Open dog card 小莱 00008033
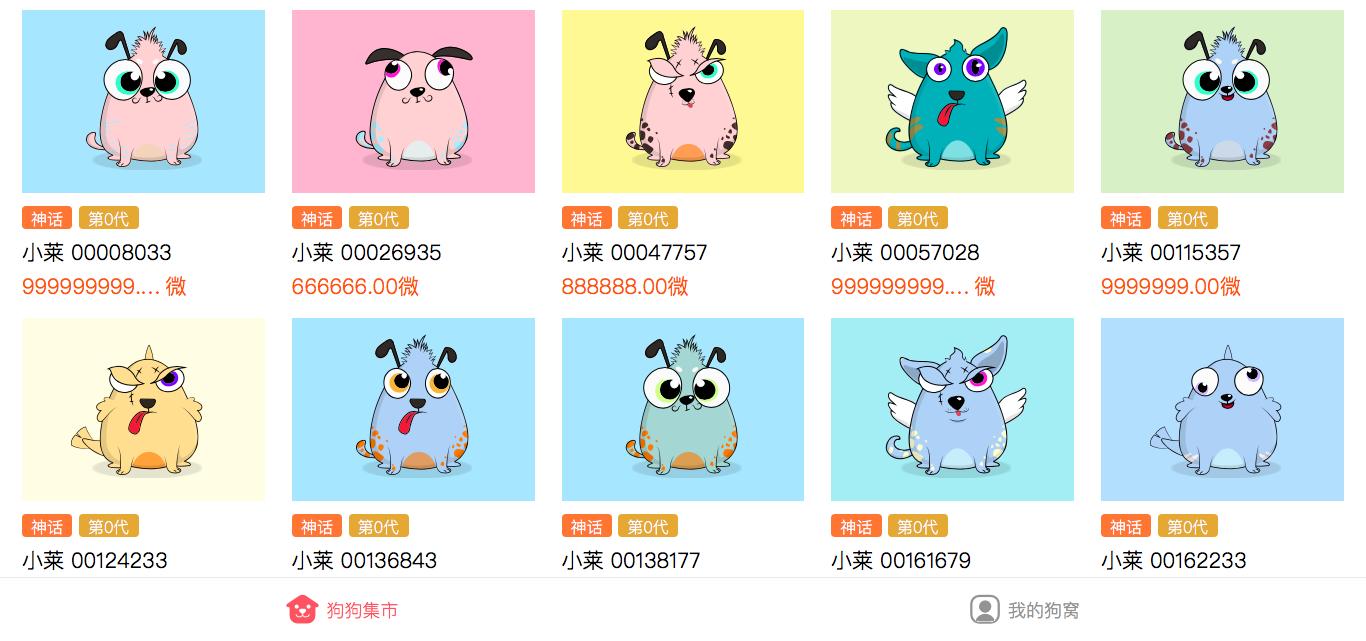The width and height of the screenshot is (1366, 641). 143,102
